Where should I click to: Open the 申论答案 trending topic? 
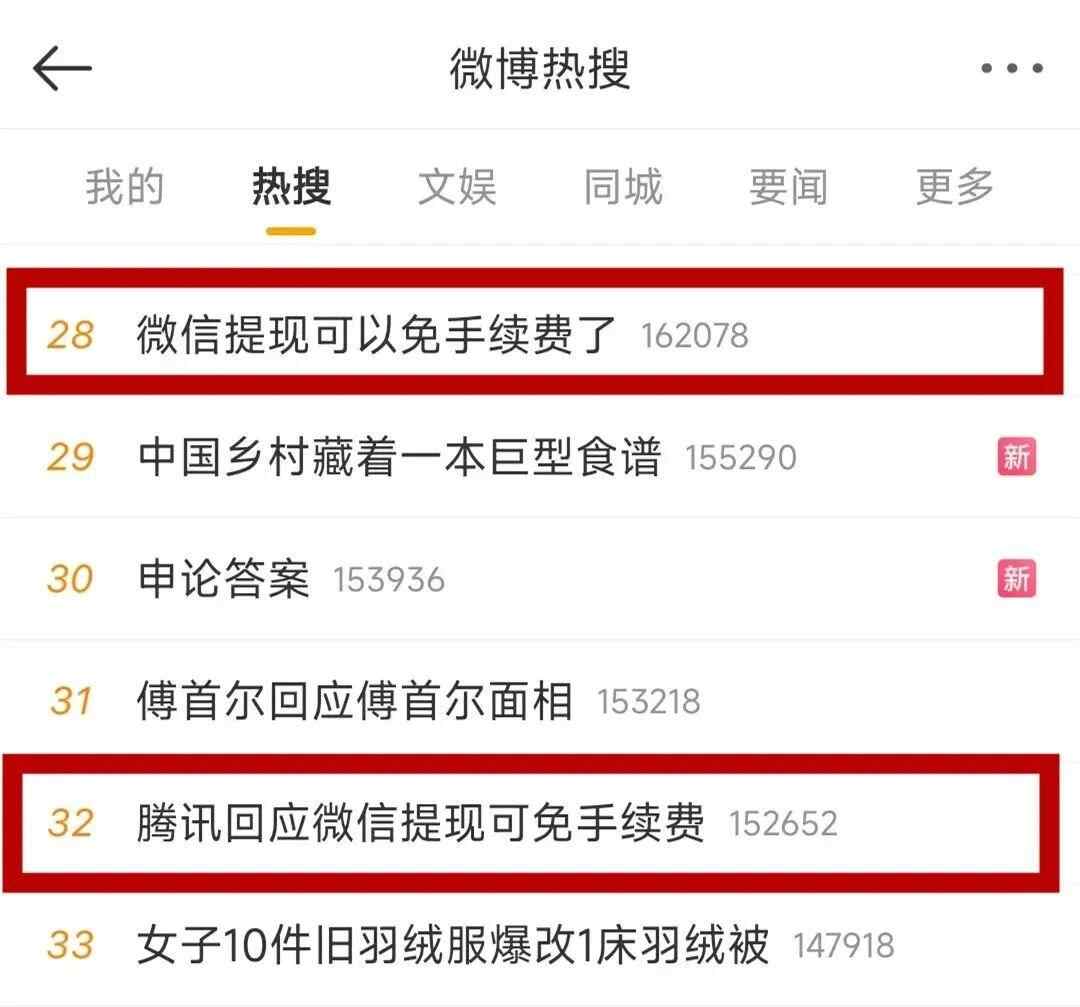click(x=225, y=579)
